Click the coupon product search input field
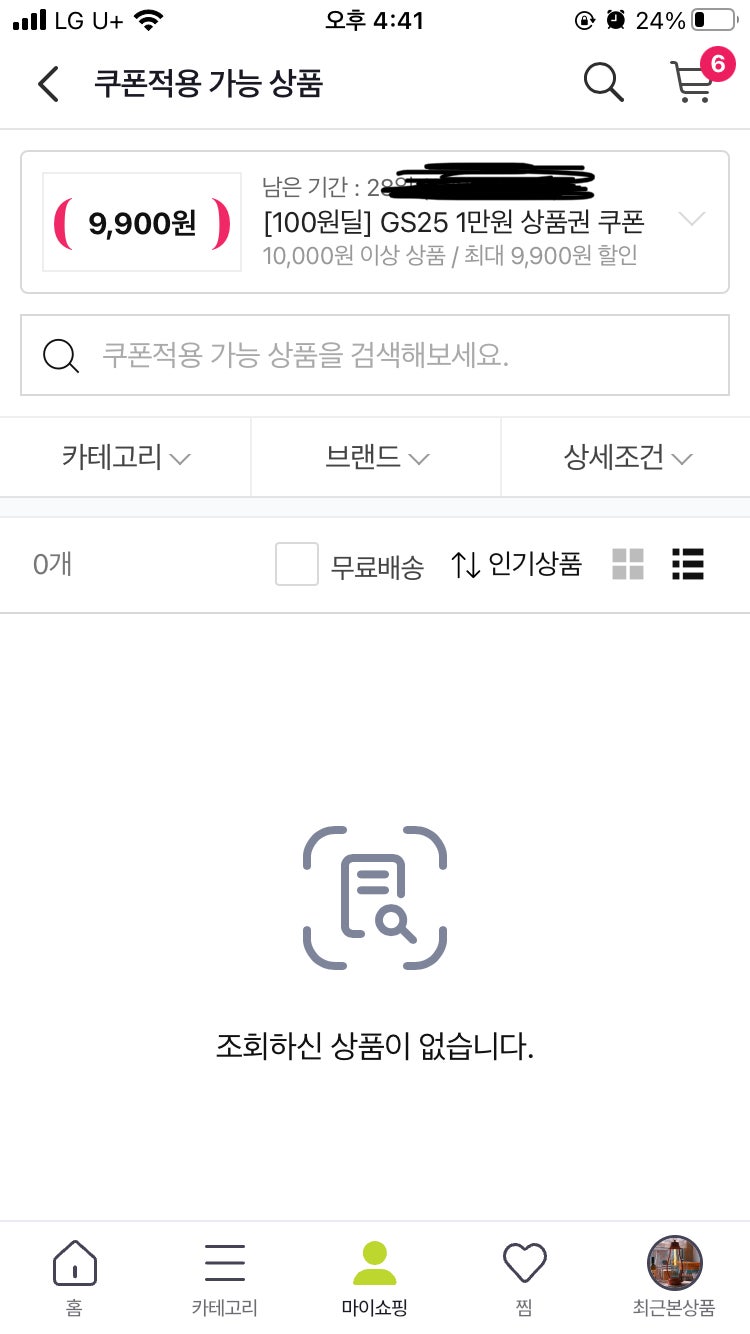The image size is (750, 1334). pyautogui.click(x=375, y=355)
